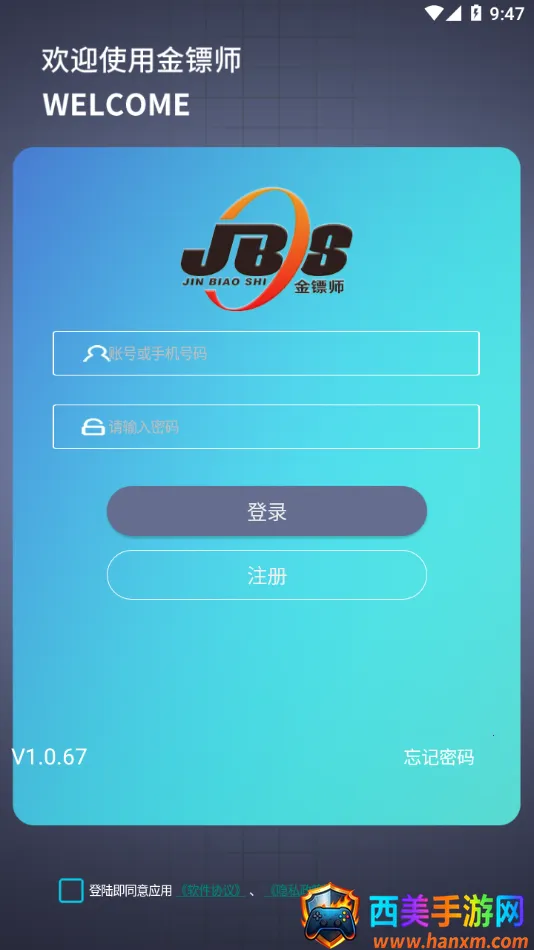Tap the 登录 login button
This screenshot has width=534, height=950.
(x=267, y=511)
